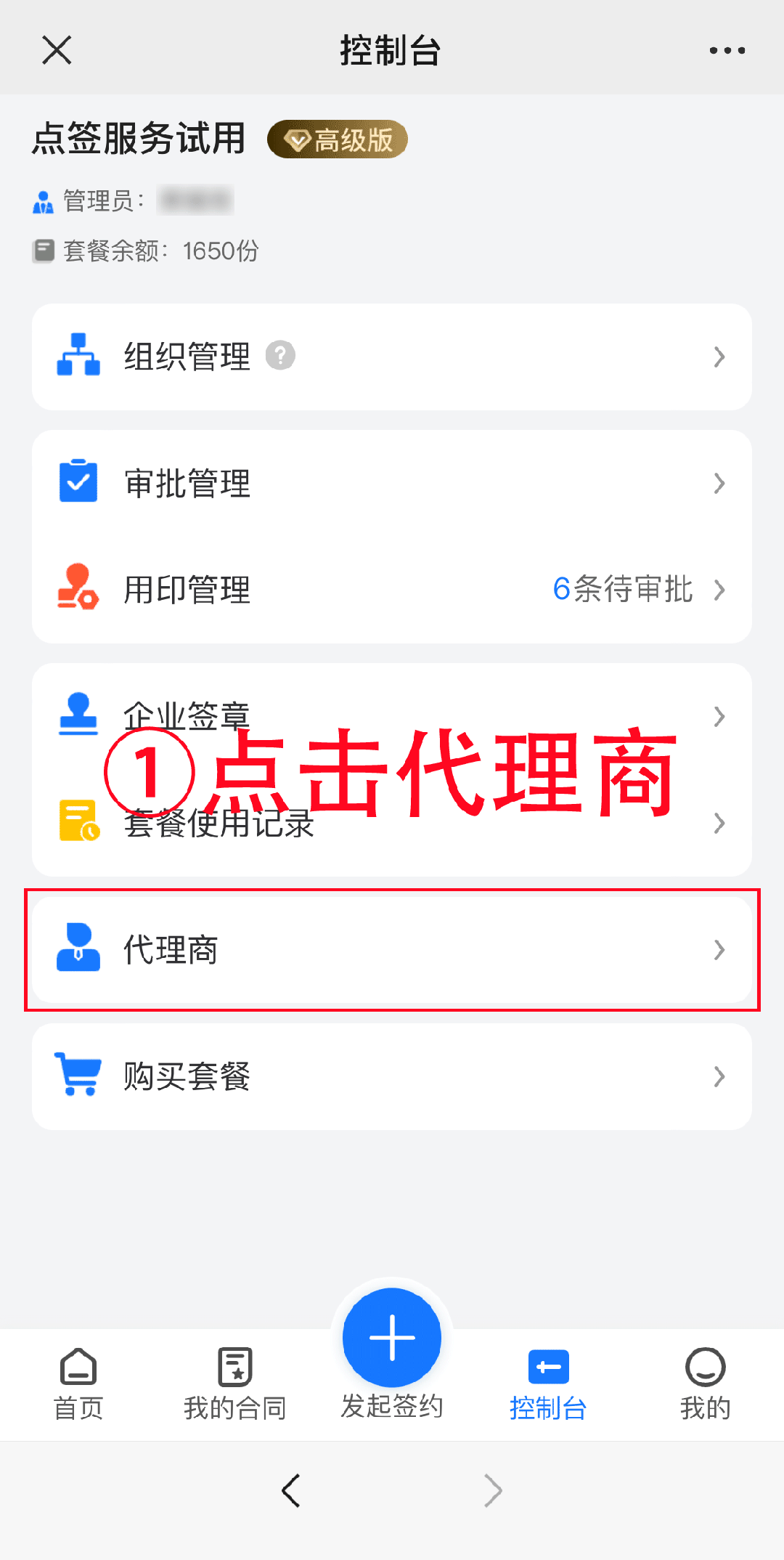Tap the bottom forward arrow
The image size is (784, 1560).
pyautogui.click(x=493, y=1491)
